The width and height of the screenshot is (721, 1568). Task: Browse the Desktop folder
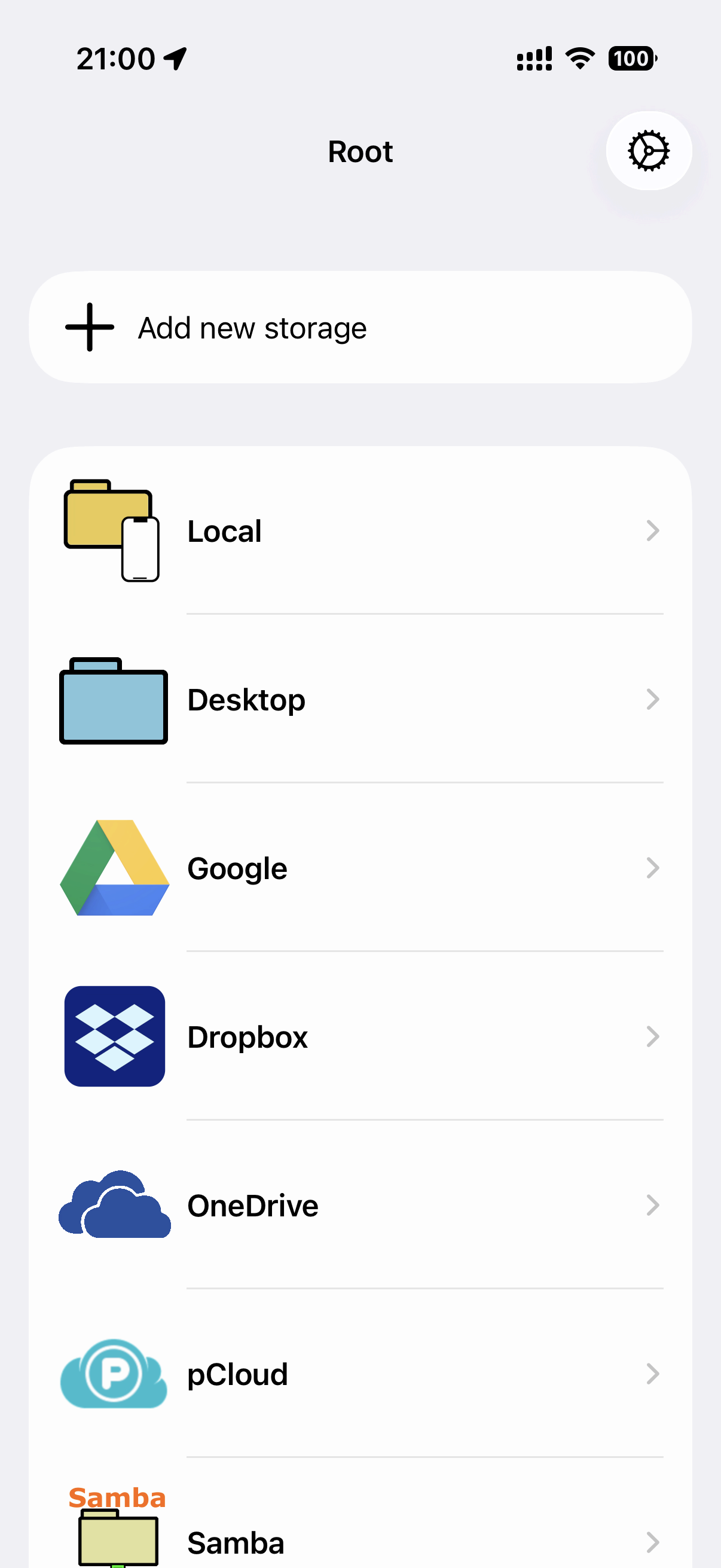(359, 700)
